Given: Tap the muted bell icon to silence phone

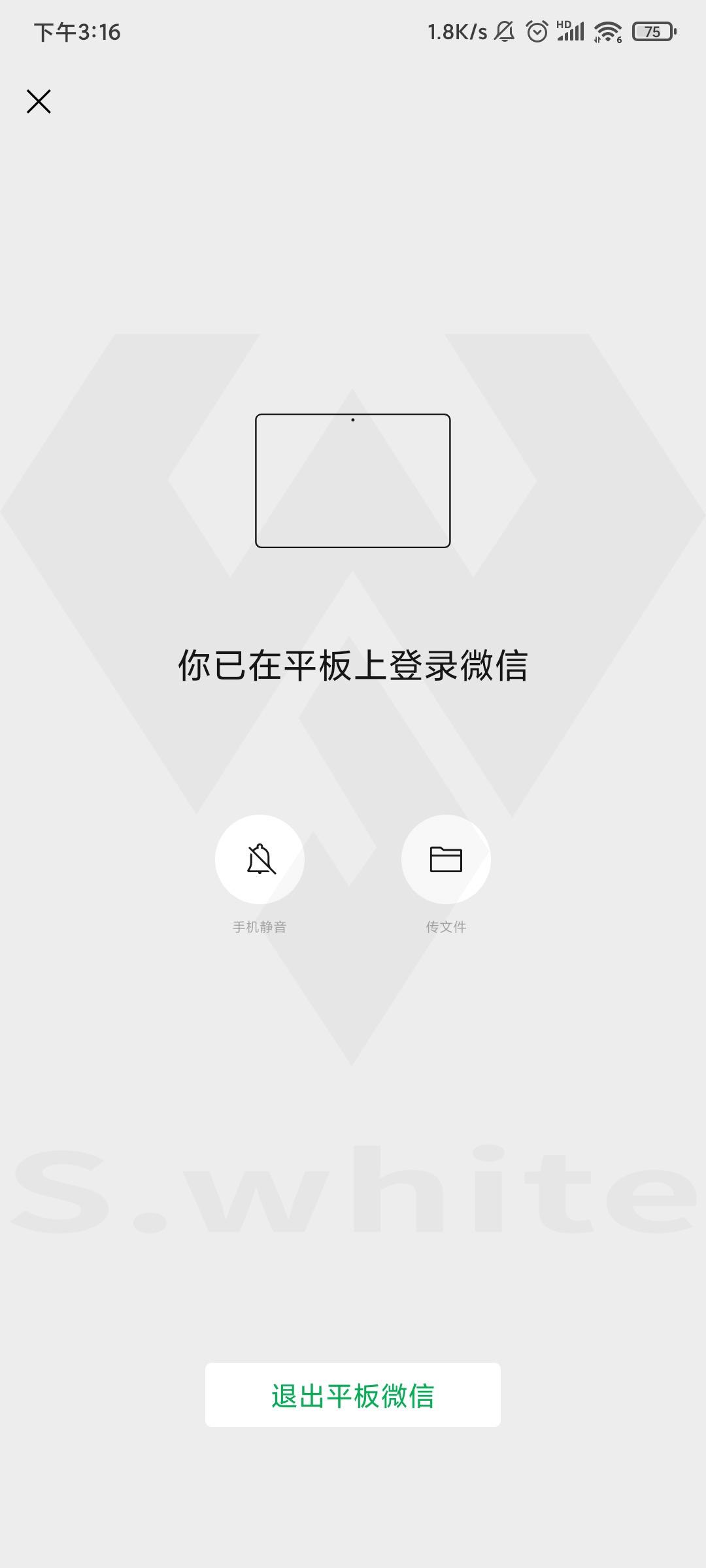Looking at the screenshot, I should coord(260,860).
